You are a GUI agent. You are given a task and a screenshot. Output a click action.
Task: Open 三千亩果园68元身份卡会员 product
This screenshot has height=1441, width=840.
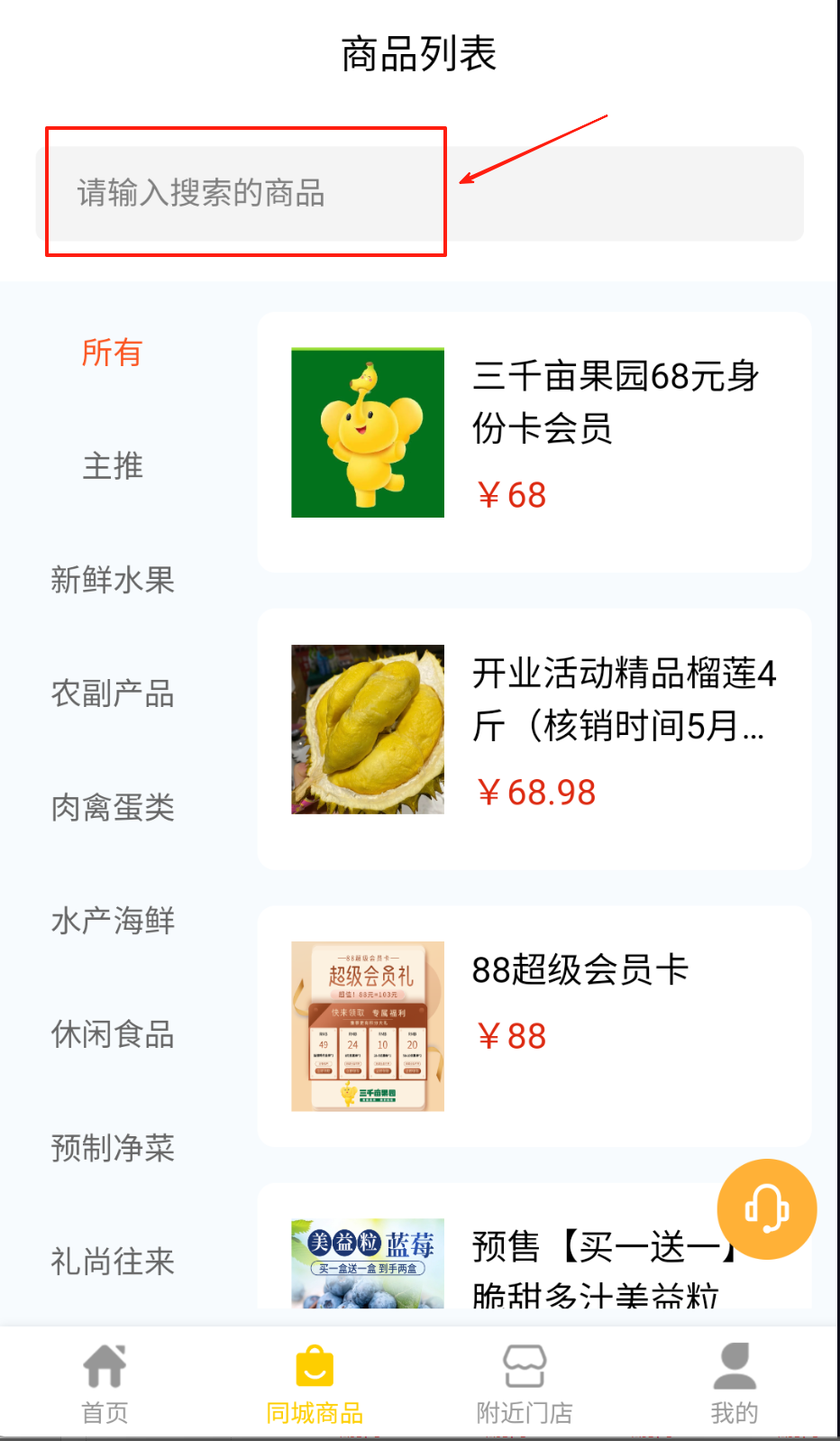click(x=534, y=442)
